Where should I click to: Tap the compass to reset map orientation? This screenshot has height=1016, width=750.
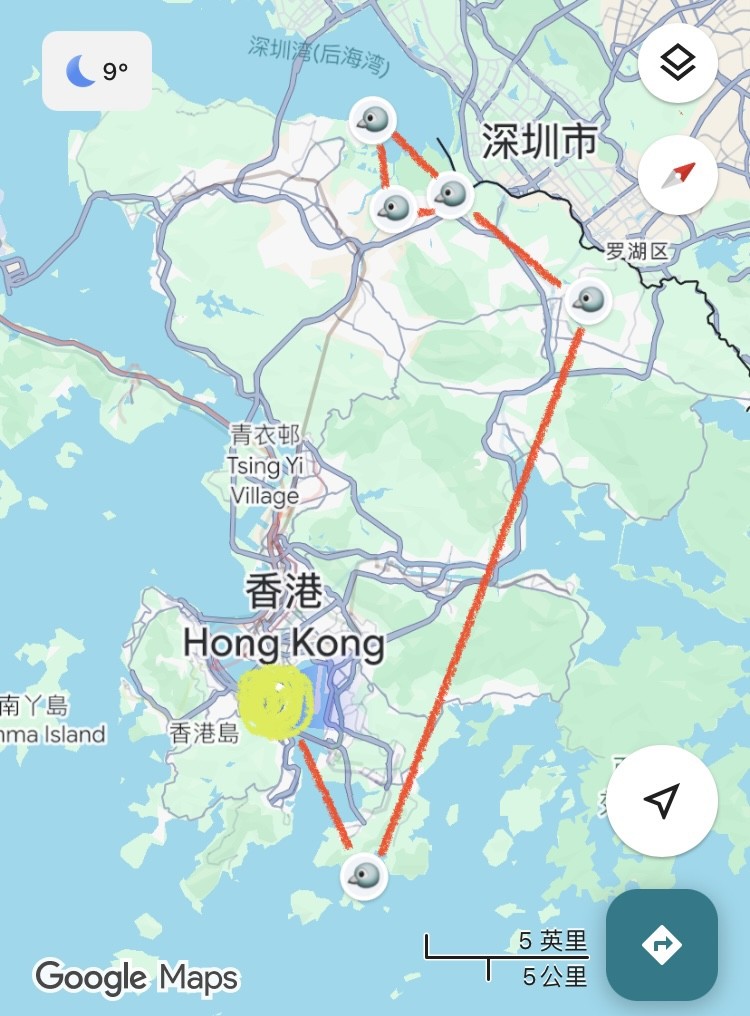[x=677, y=175]
